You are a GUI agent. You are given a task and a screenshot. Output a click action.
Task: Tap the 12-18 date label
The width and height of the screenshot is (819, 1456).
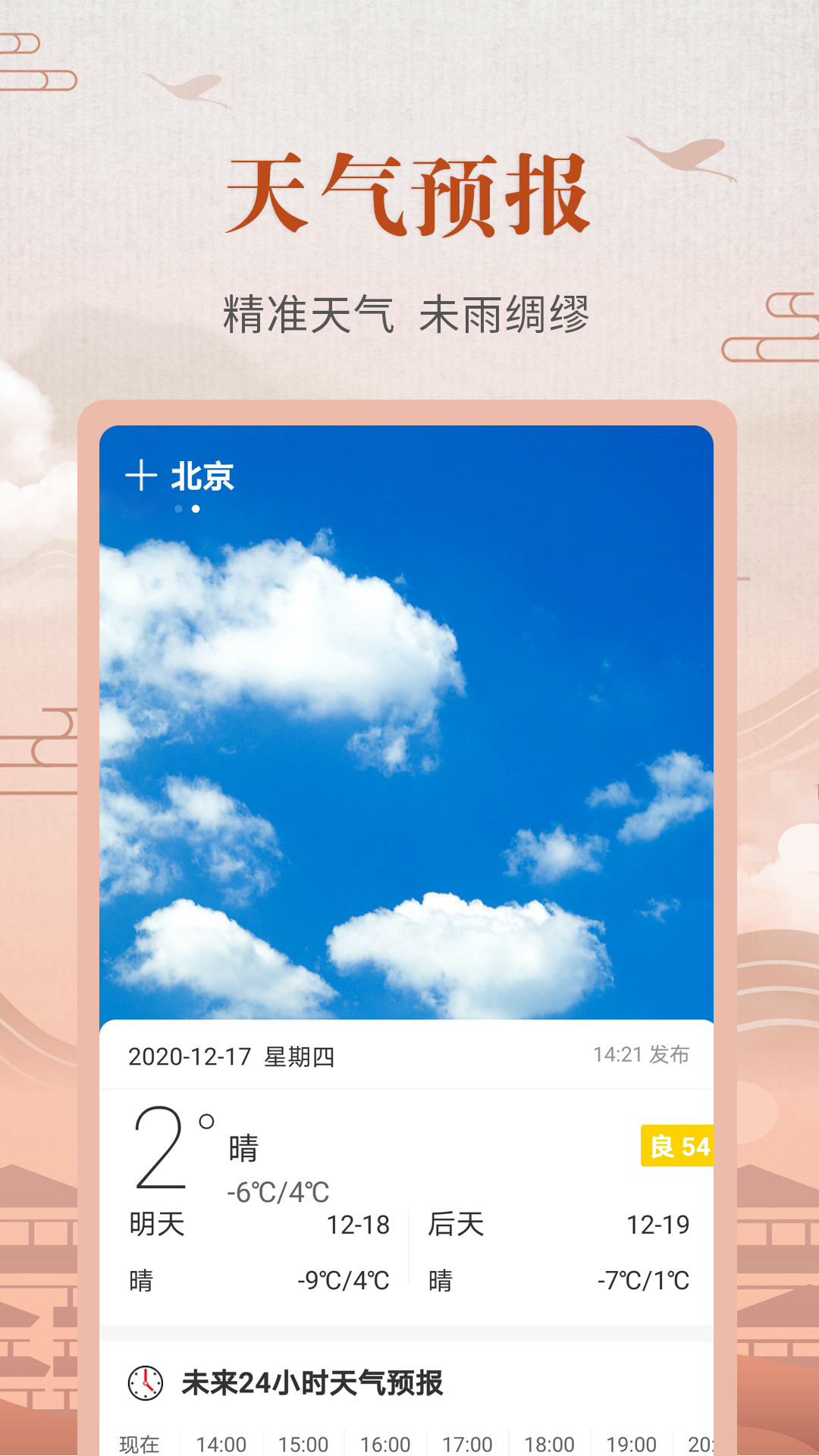click(357, 1223)
